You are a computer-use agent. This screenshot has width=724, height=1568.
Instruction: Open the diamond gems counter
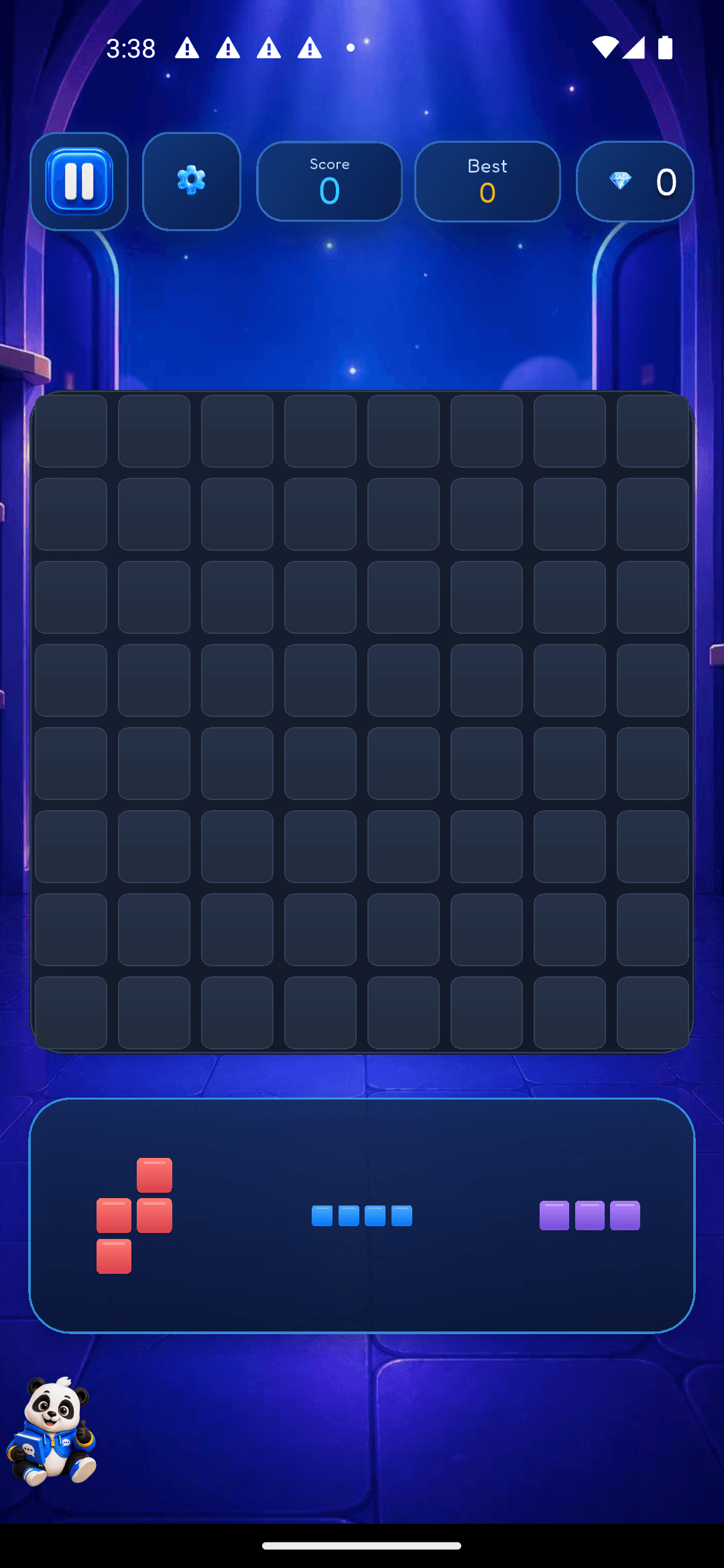(635, 182)
